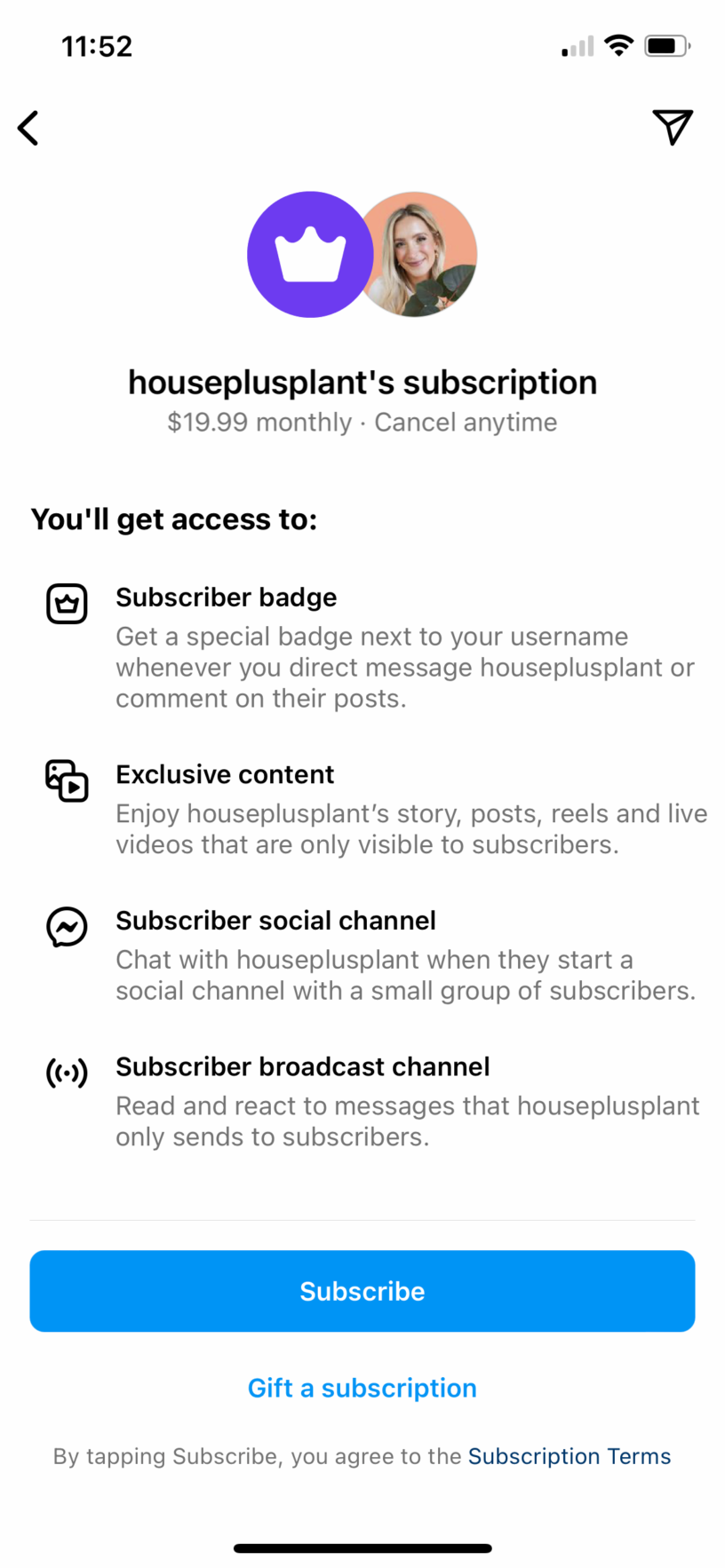Image resolution: width=725 pixels, height=1568 pixels.
Task: Tap the Exclusive content media icon
Action: coord(67,780)
